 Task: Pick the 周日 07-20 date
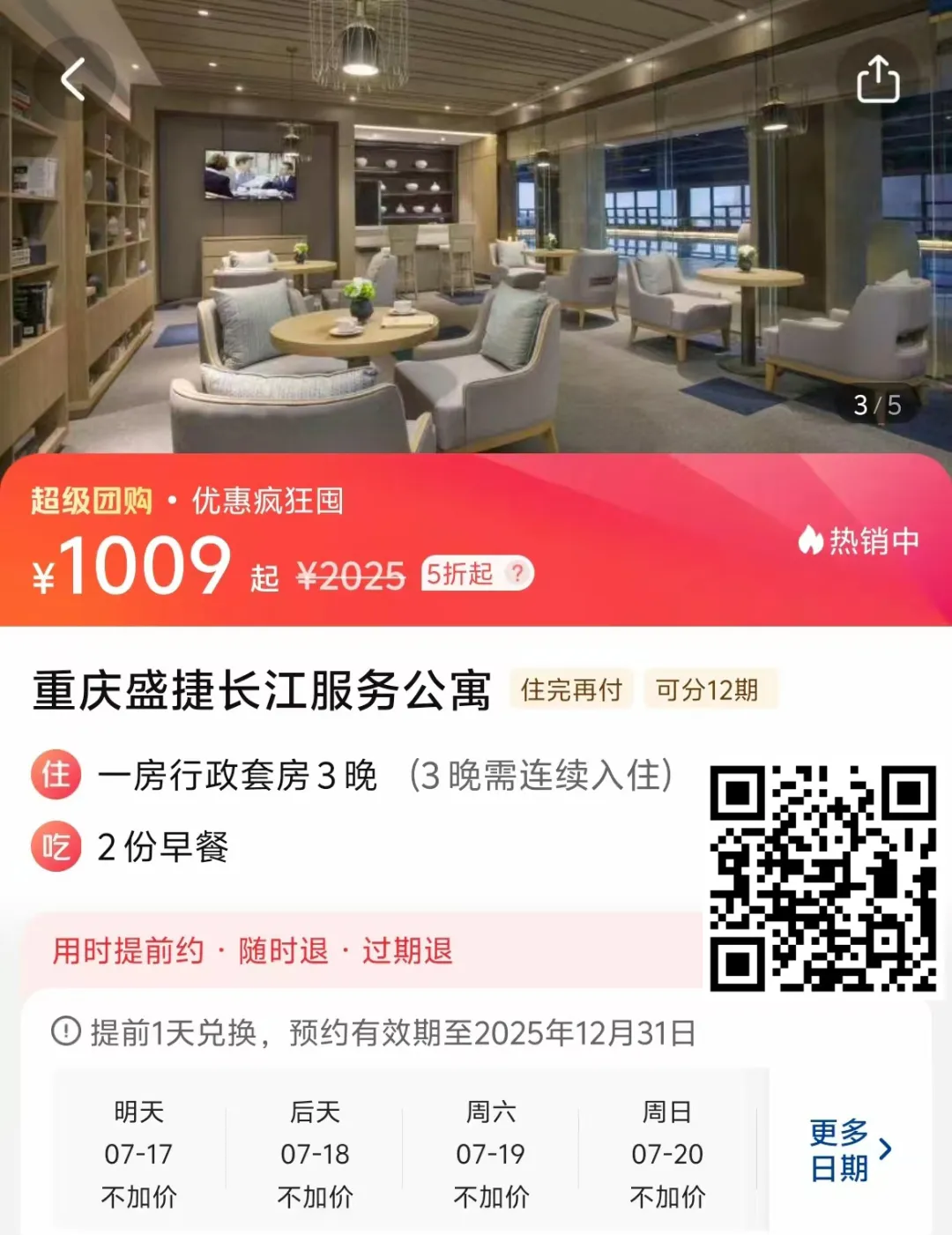click(x=667, y=1153)
